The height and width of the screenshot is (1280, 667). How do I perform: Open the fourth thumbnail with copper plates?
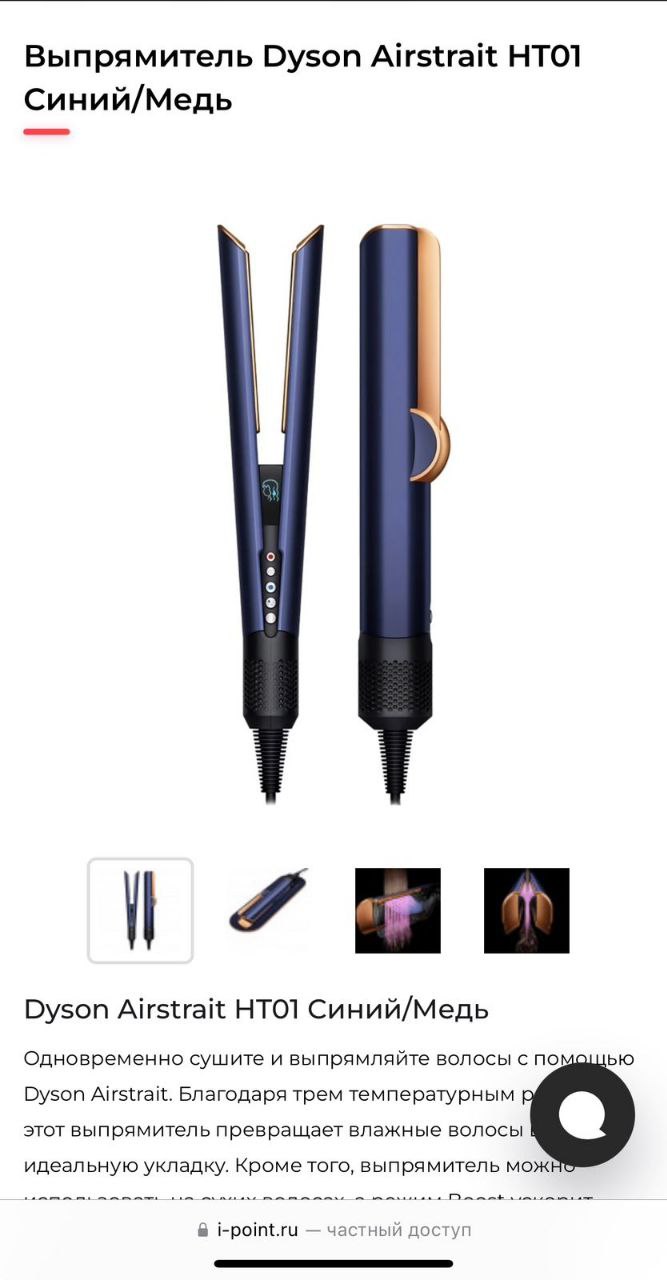526,910
